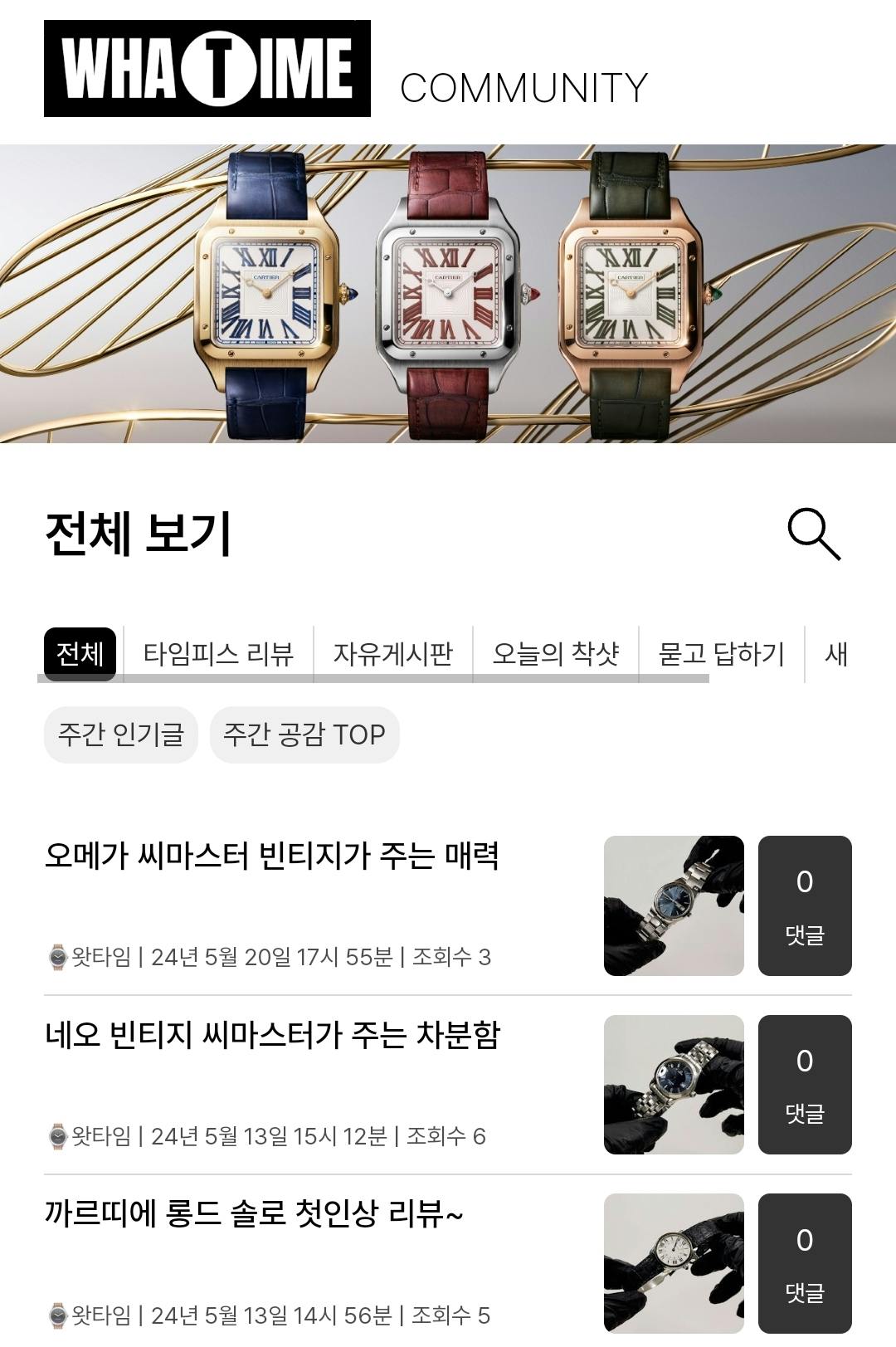The height and width of the screenshot is (1347, 896).
Task: View comments on the 오메가 씨마스터 post
Action: coord(804,905)
